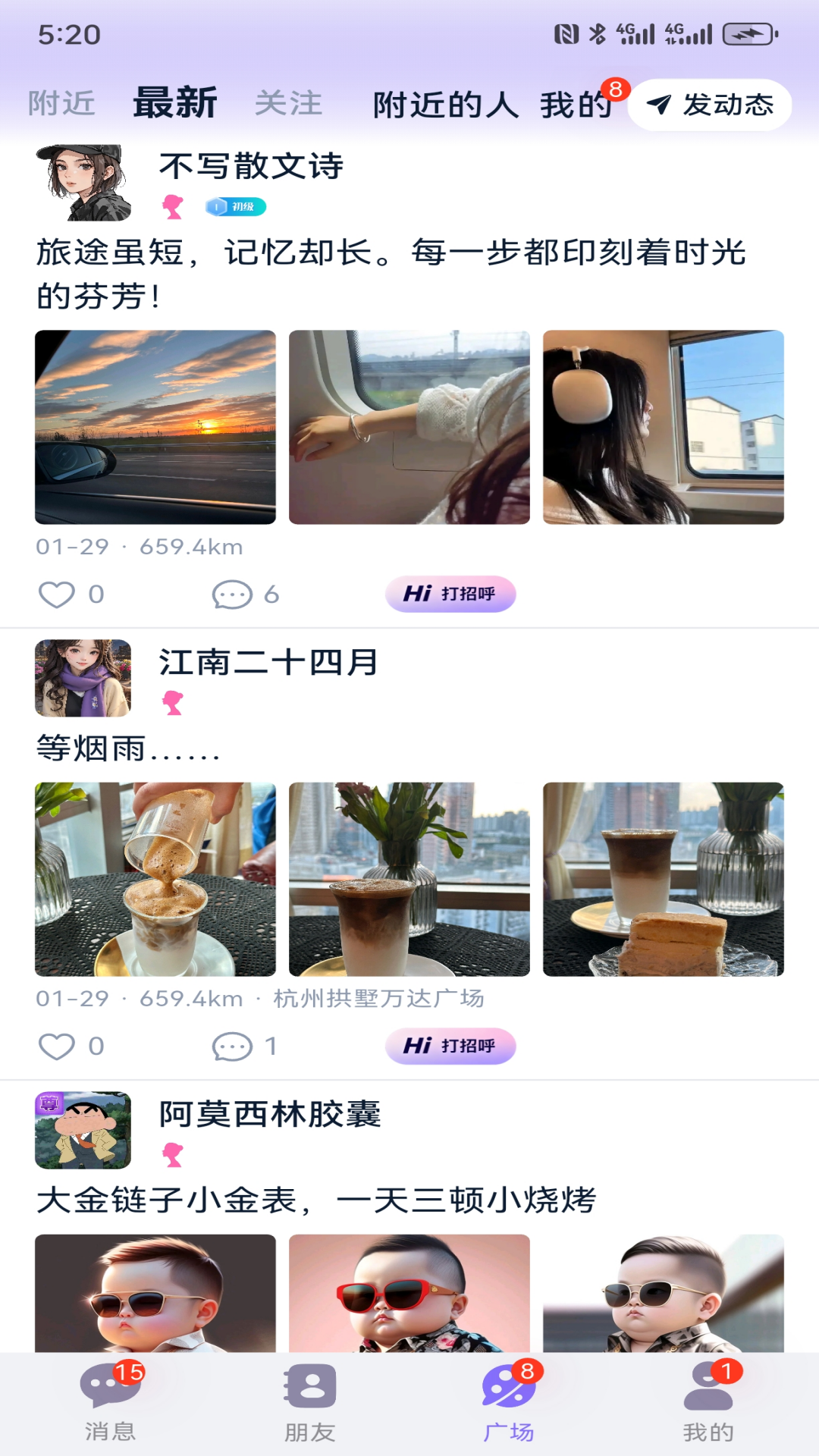Open comments on 江南二十四月's post
Image resolution: width=819 pixels, height=1456 pixels.
[232, 1046]
